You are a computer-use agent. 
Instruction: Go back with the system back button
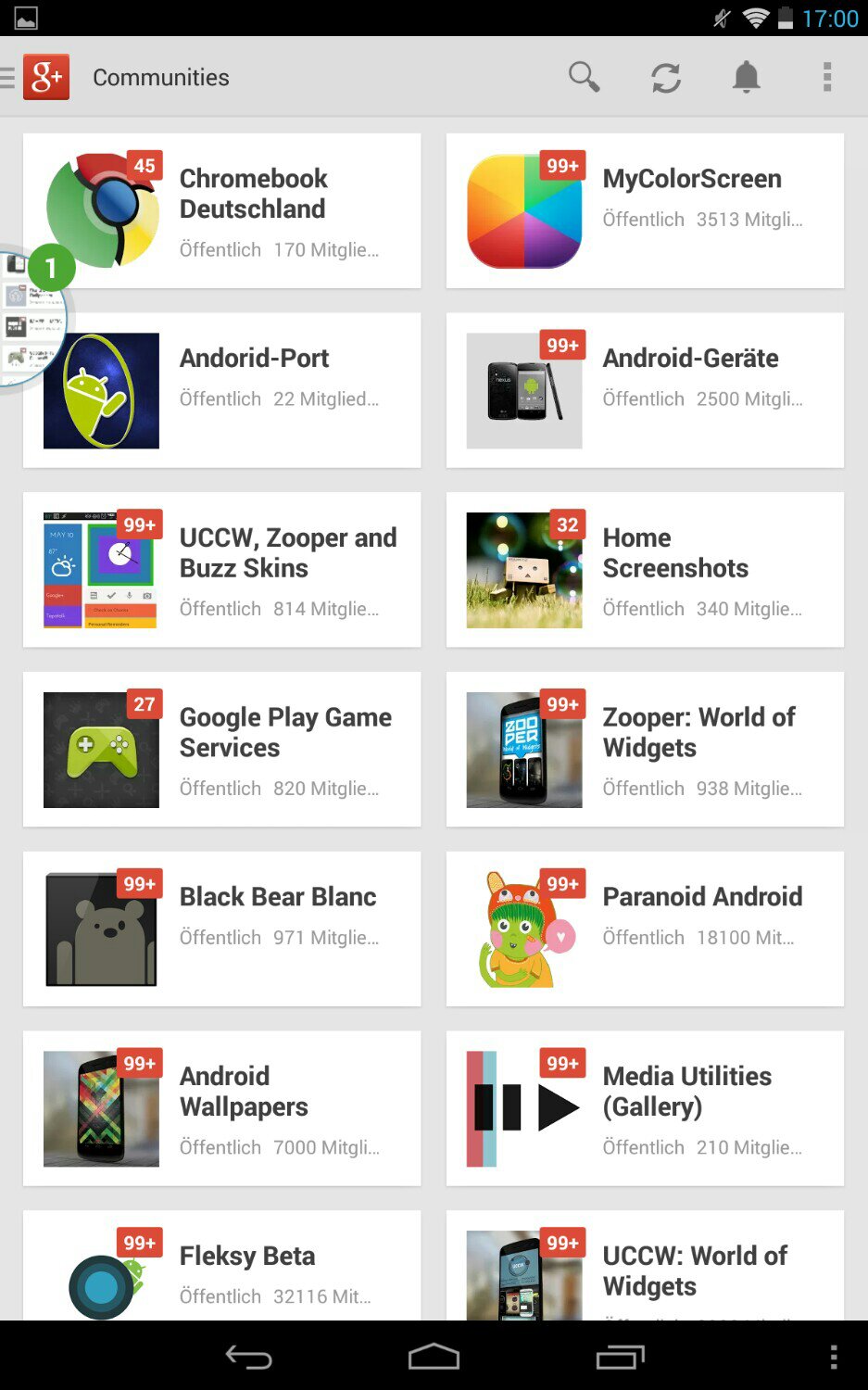click(x=248, y=1358)
